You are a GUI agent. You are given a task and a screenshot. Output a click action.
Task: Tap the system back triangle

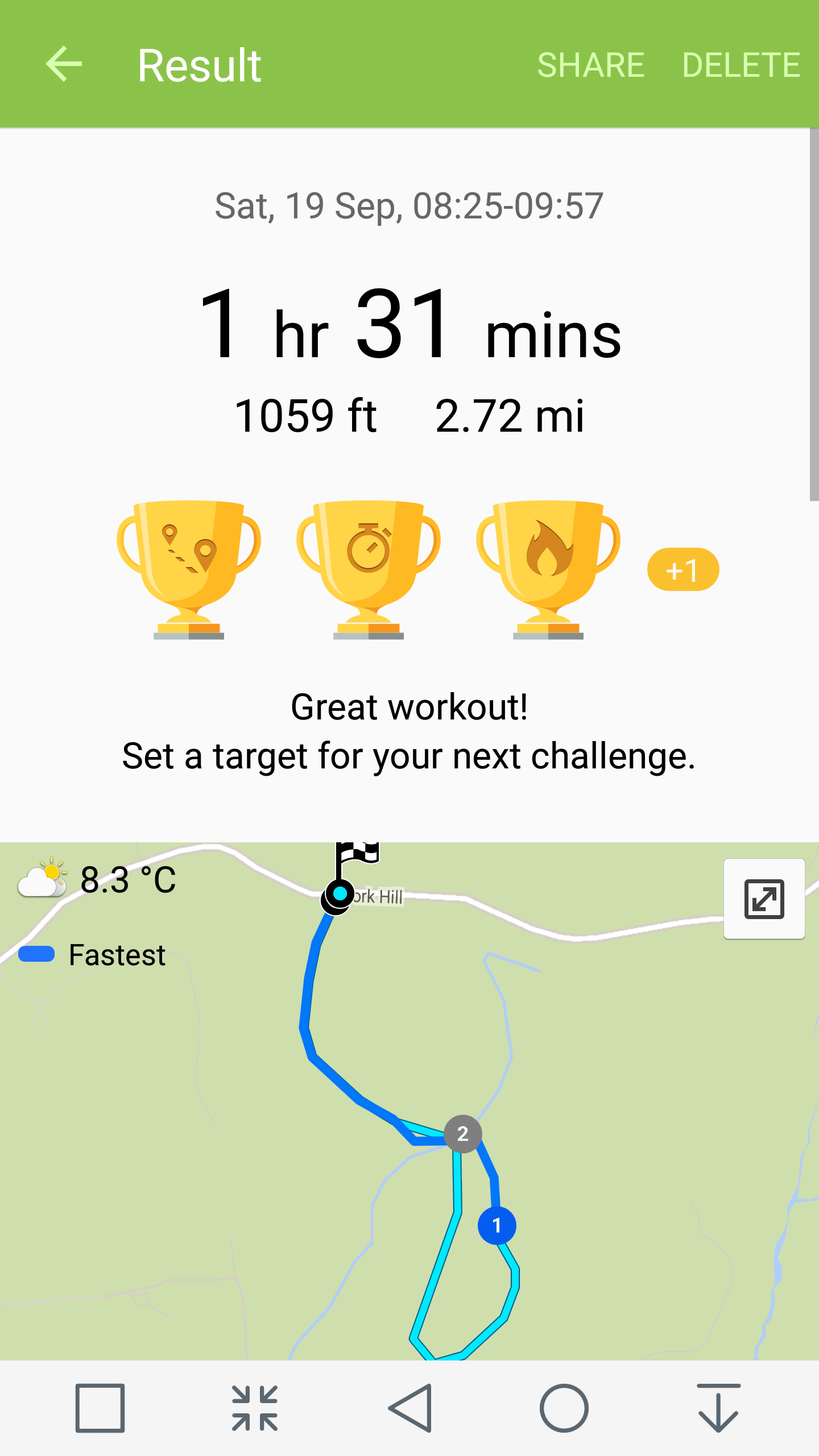(x=411, y=1408)
